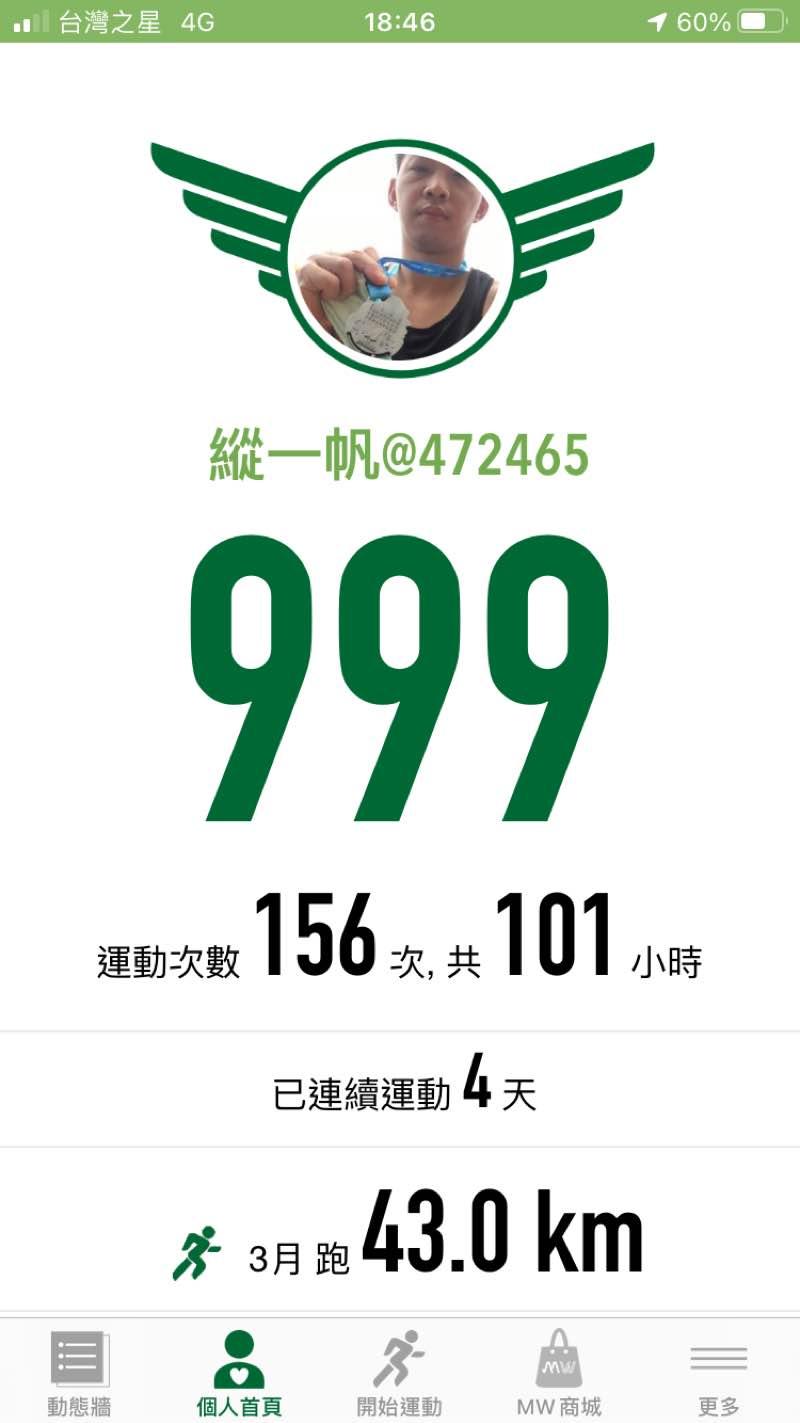View the 3月 跑 43.0 km details

(400, 1232)
